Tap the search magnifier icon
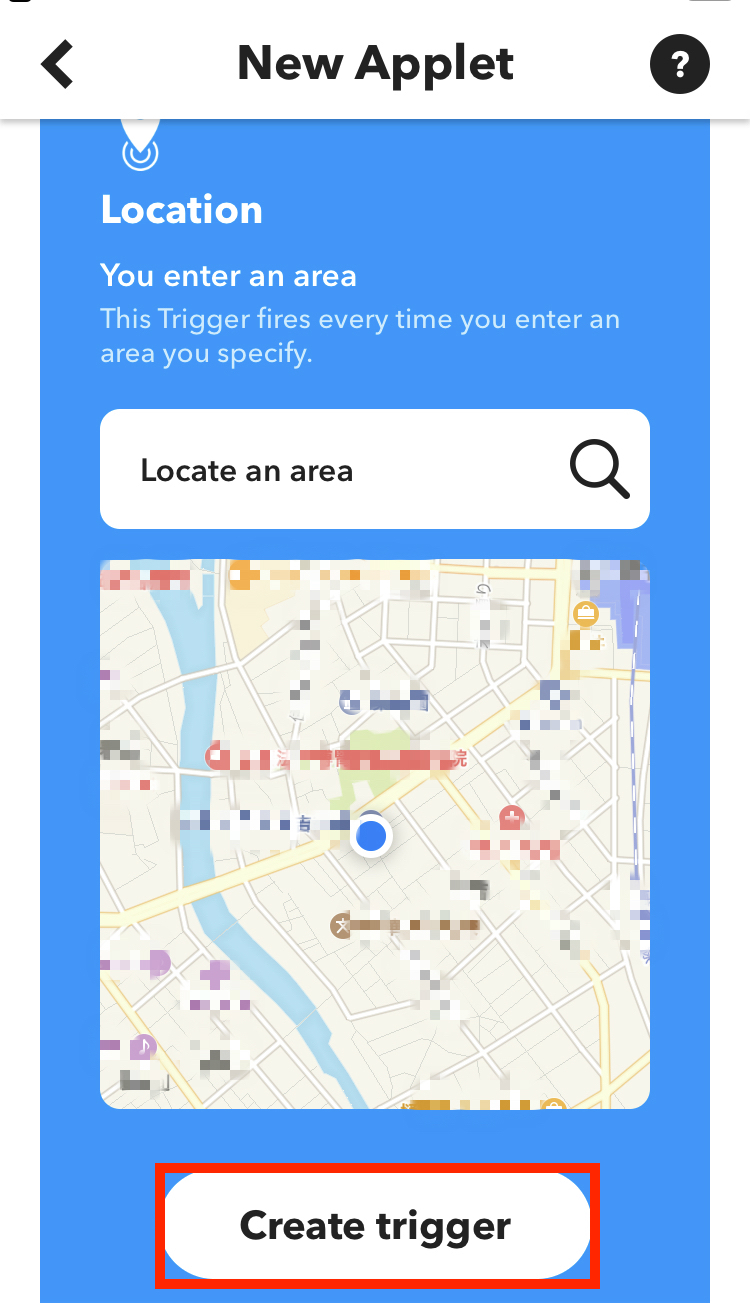This screenshot has width=750, height=1303. click(599, 469)
